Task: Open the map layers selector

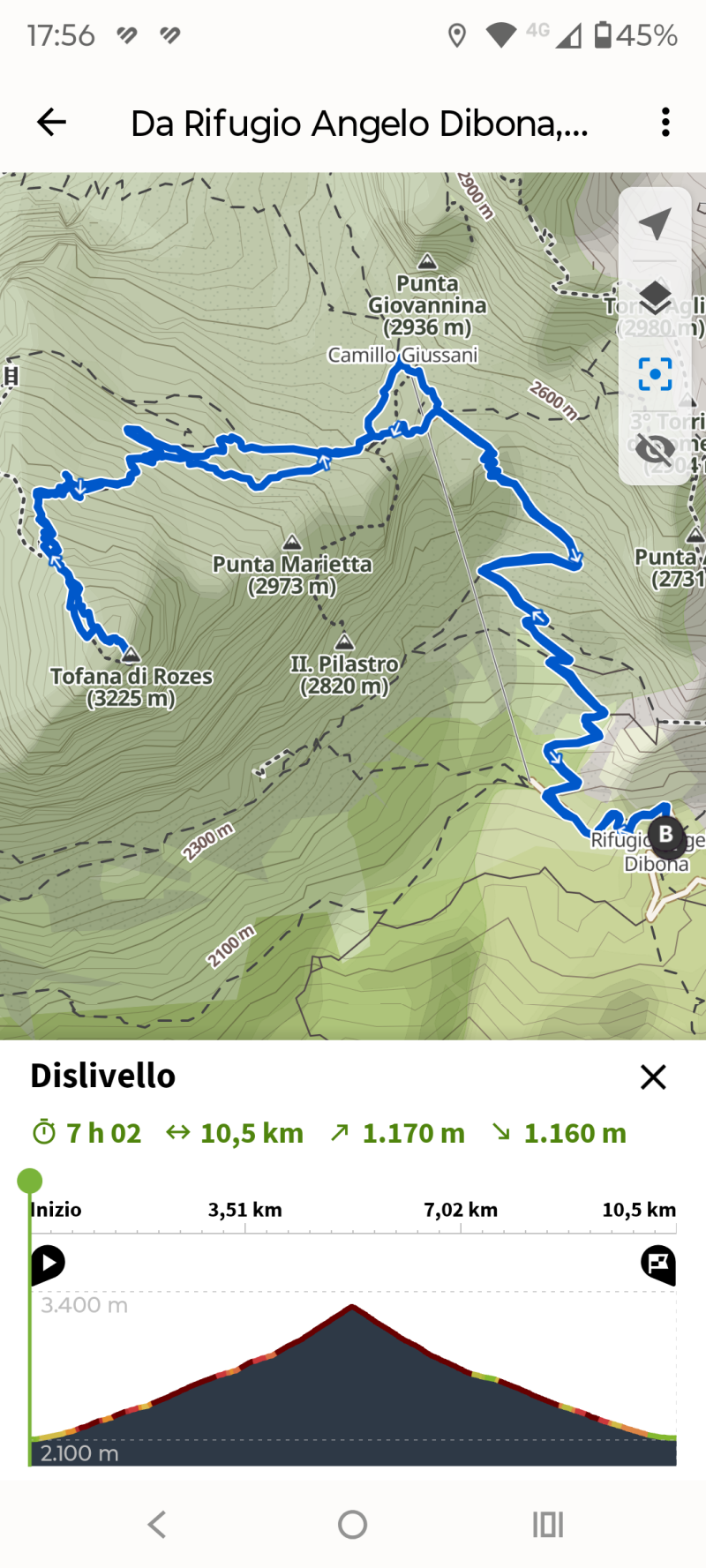Action: [655, 298]
